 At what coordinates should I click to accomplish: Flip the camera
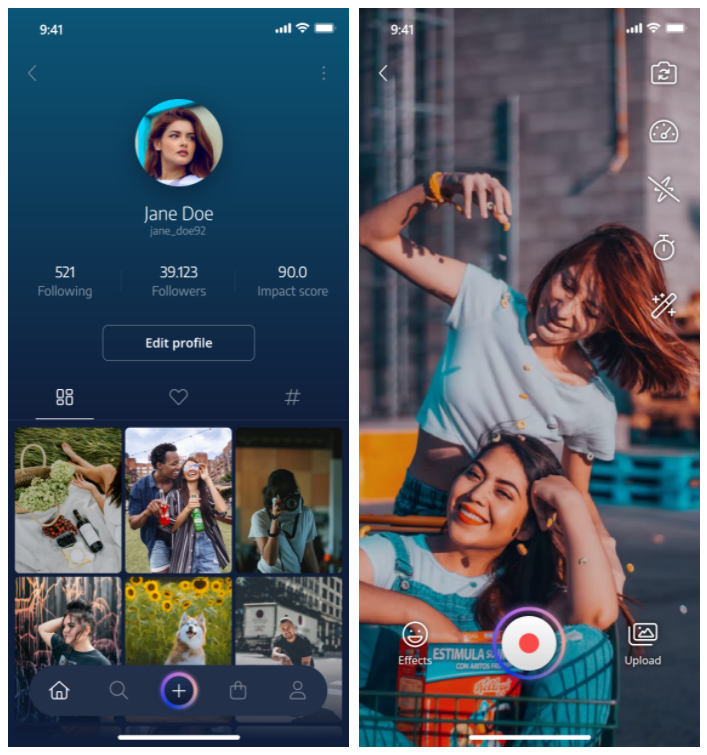(x=664, y=73)
